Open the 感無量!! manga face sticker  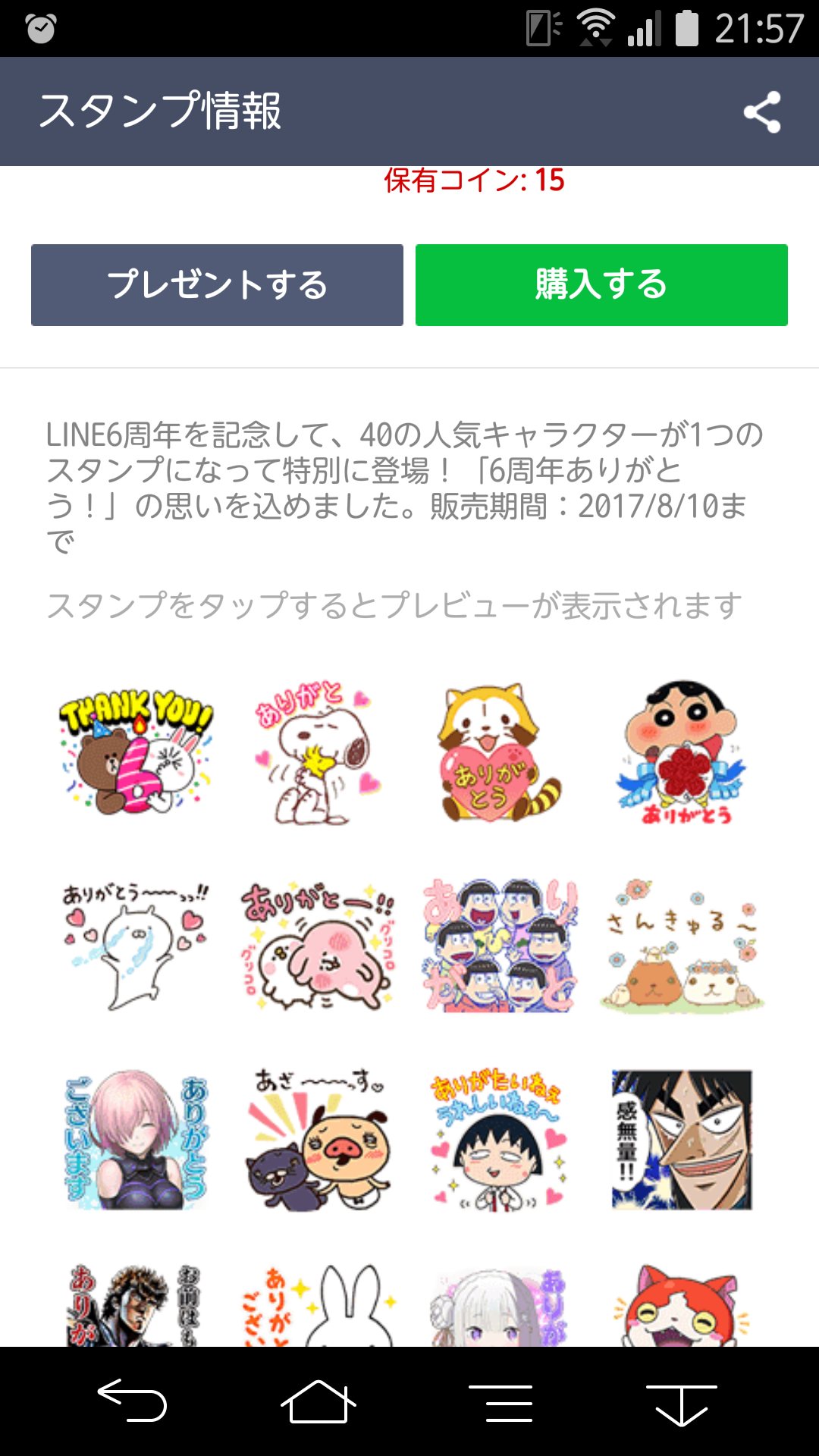pos(682,1139)
